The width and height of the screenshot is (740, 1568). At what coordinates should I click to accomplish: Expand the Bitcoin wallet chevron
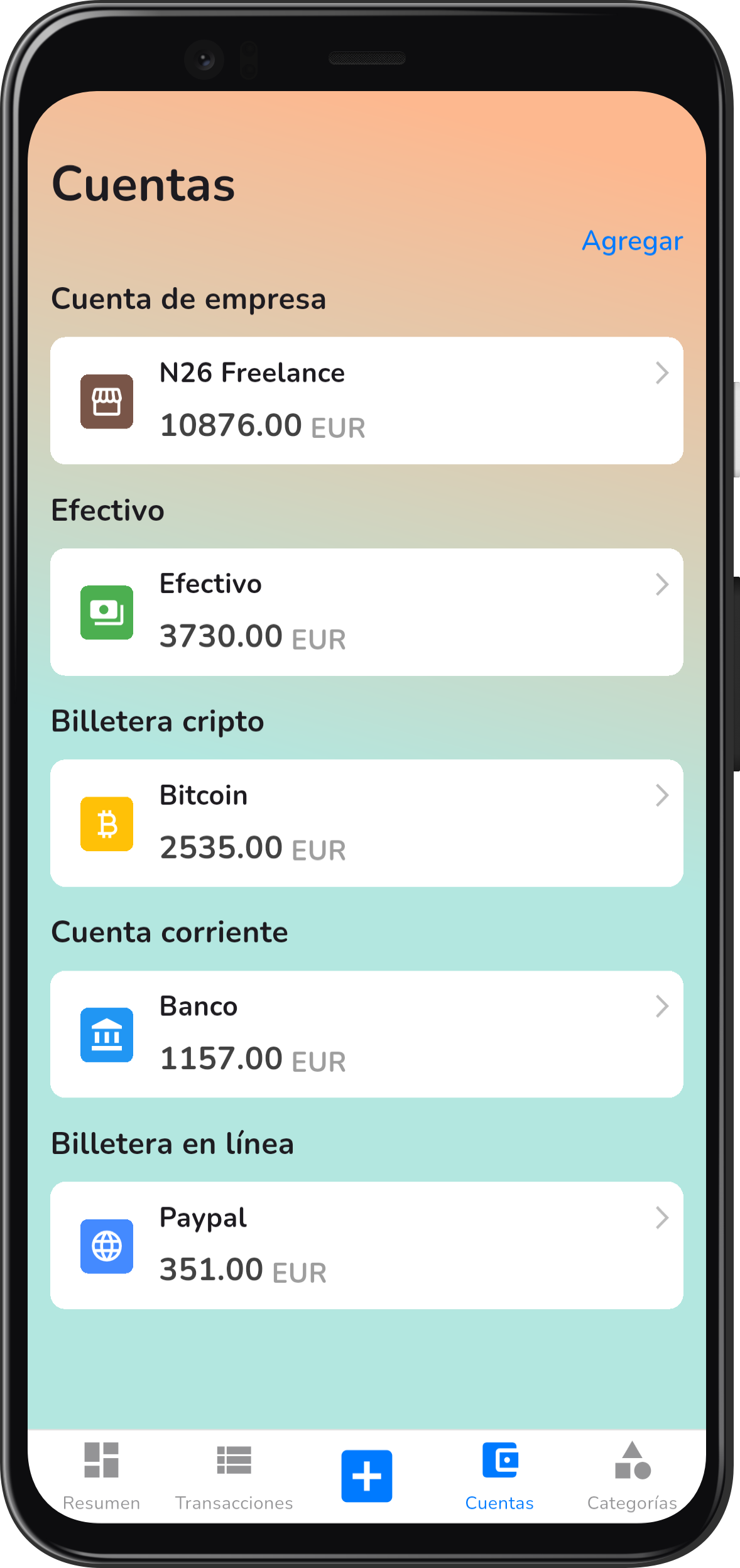[662, 797]
